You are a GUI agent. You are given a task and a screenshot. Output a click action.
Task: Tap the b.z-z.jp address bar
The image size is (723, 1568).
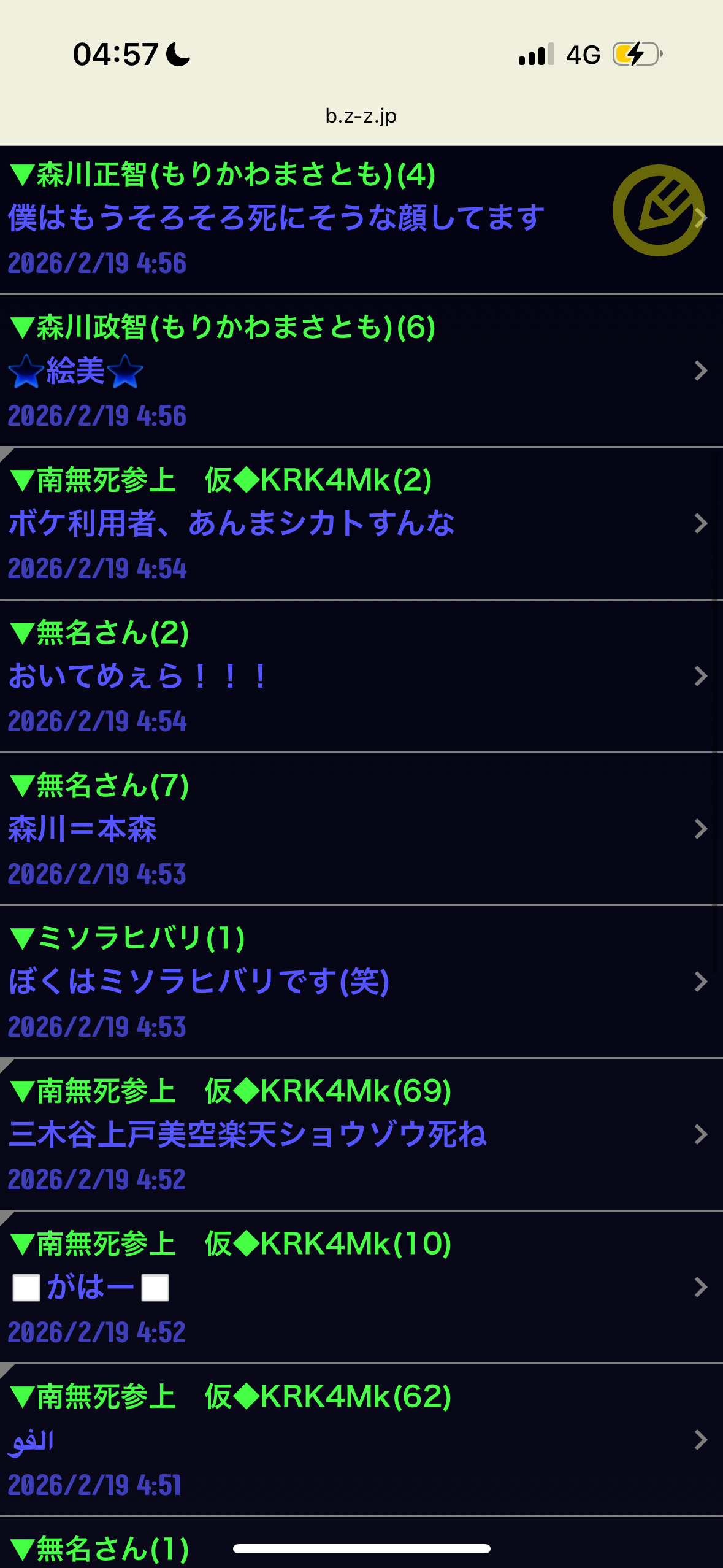[361, 116]
